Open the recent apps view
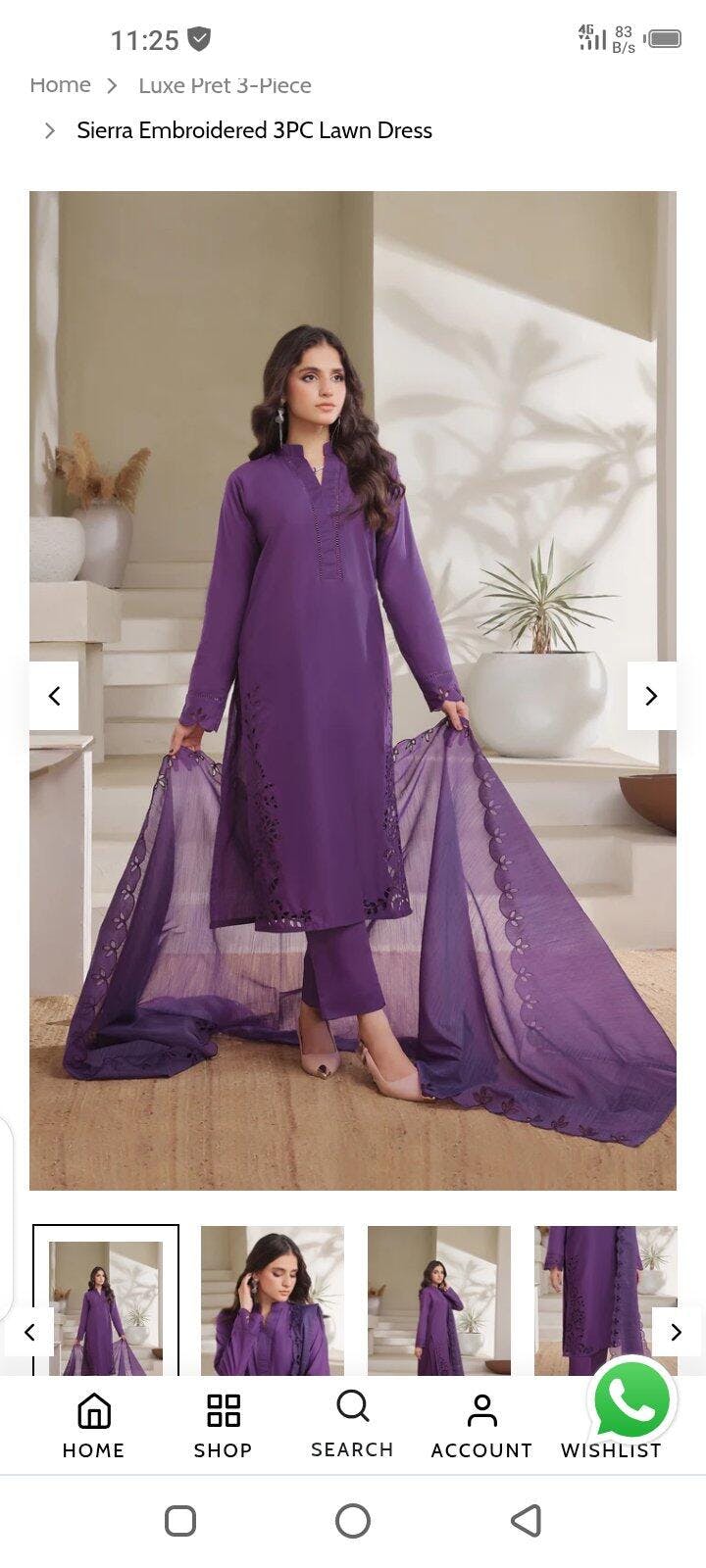 click(x=180, y=1521)
